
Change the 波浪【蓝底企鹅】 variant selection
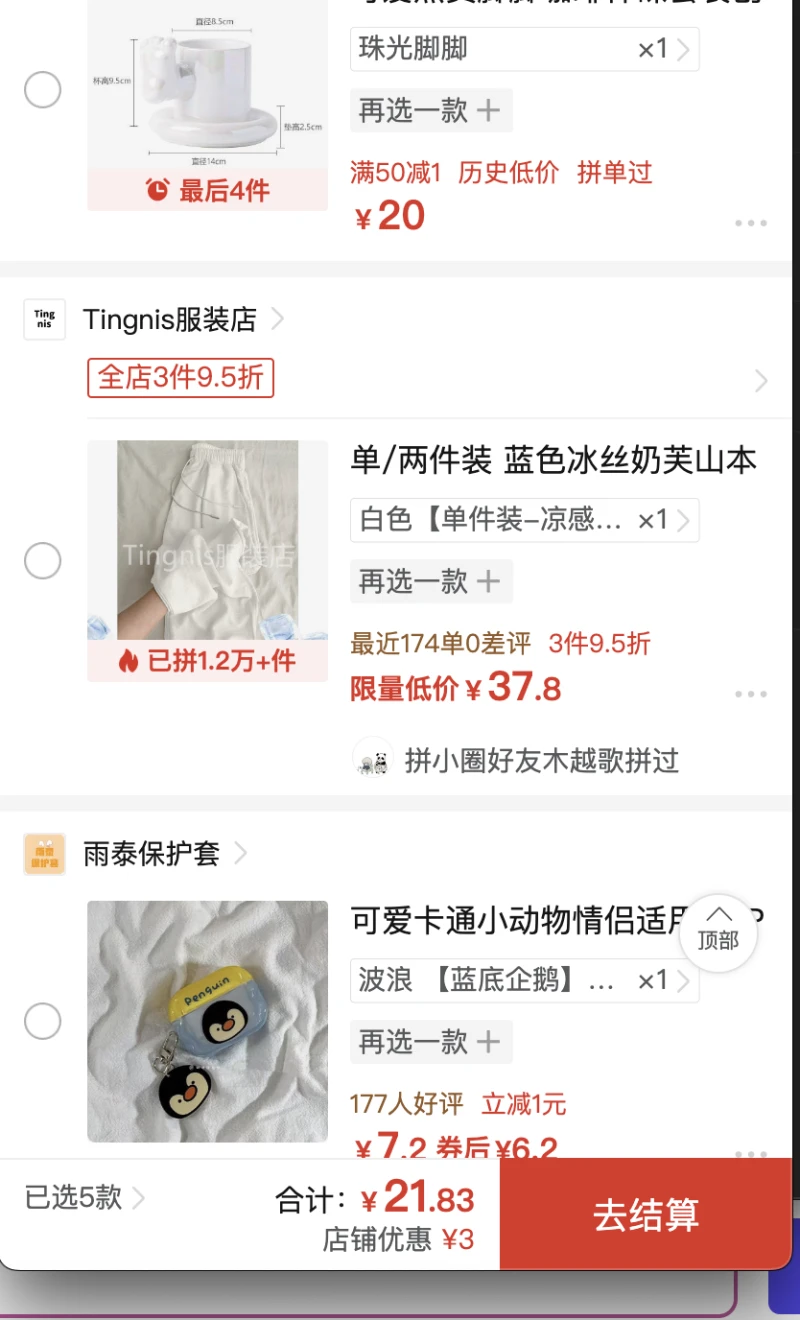pos(524,981)
